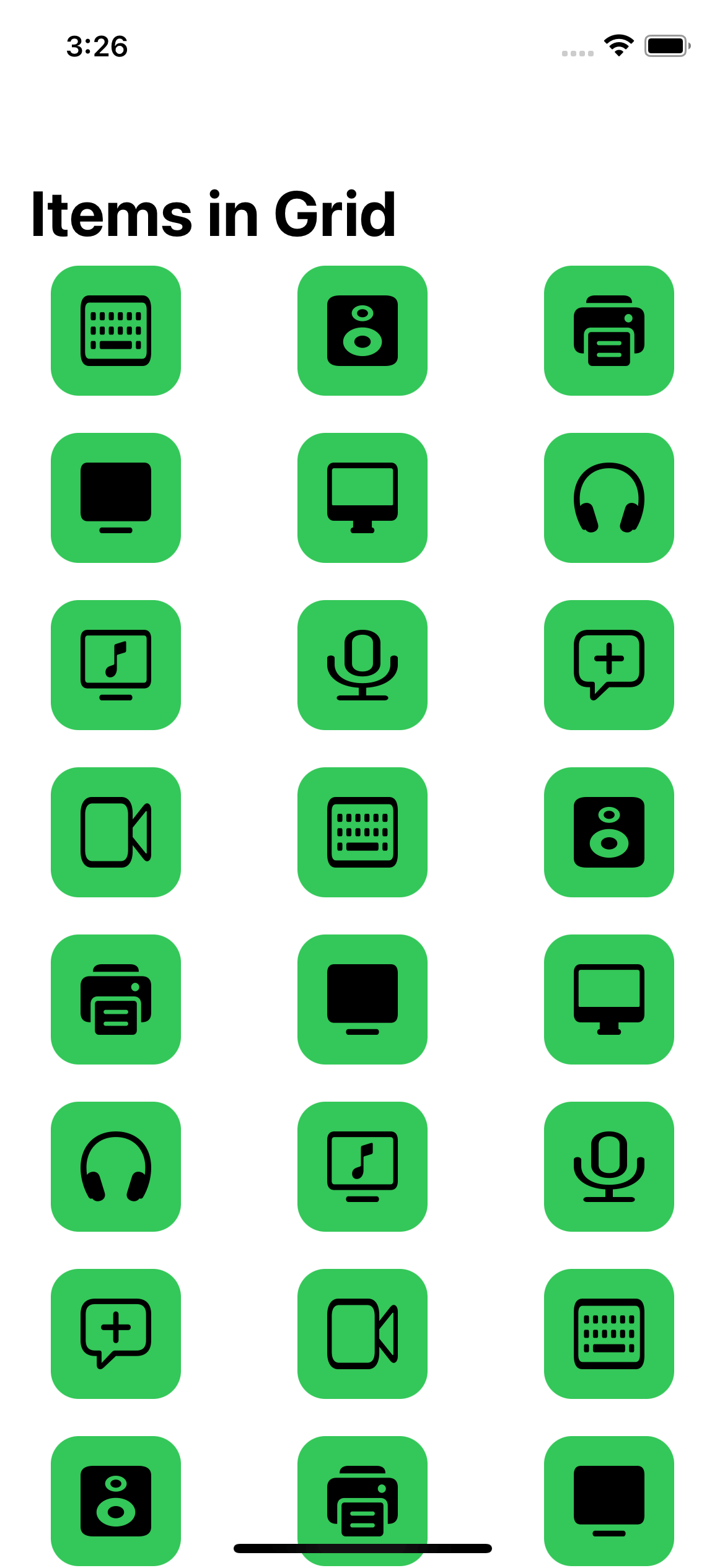Tap the headphones tile next to the desktop computer

[609, 498]
